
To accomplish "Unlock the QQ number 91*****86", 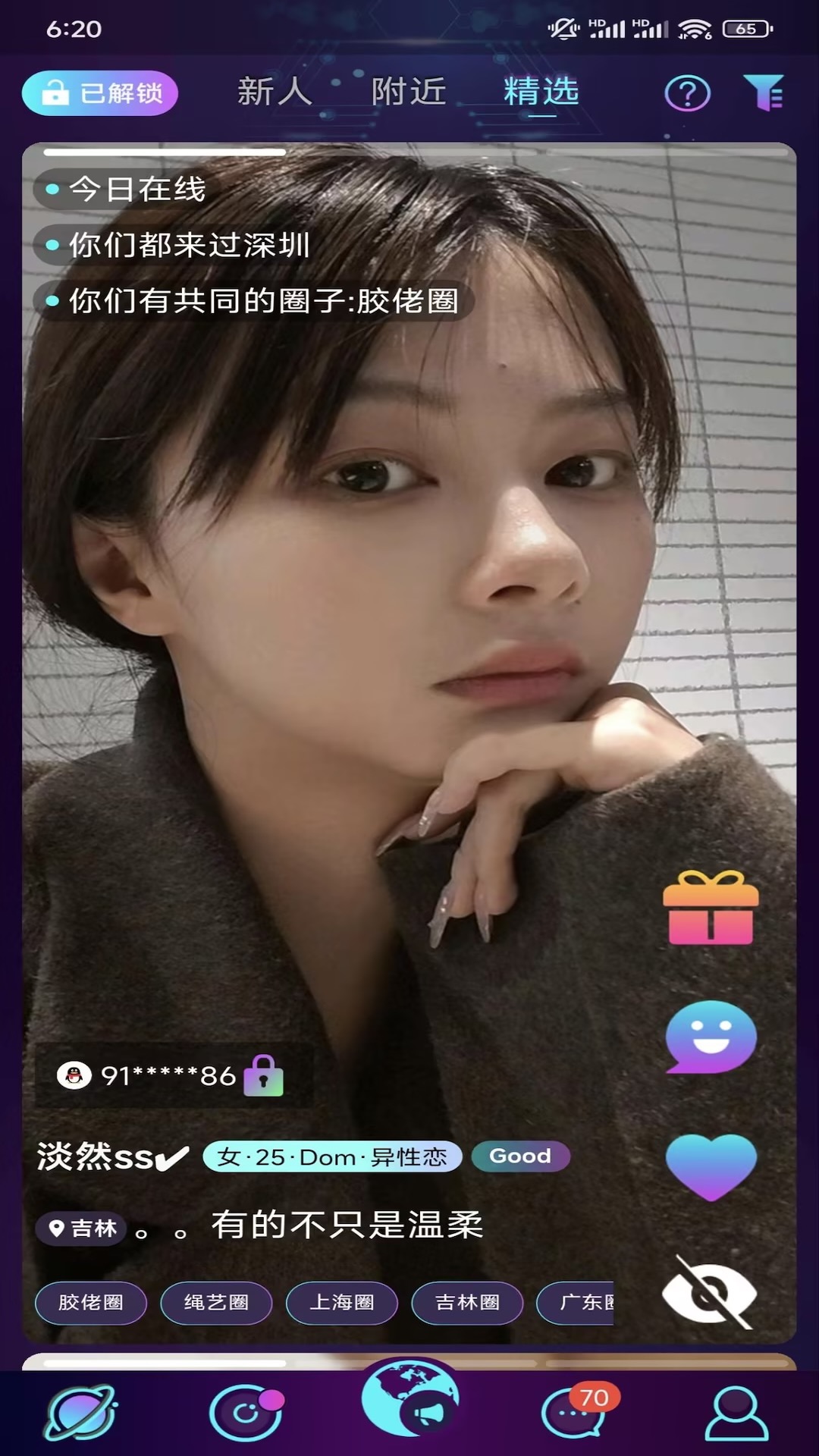I will (x=262, y=1075).
